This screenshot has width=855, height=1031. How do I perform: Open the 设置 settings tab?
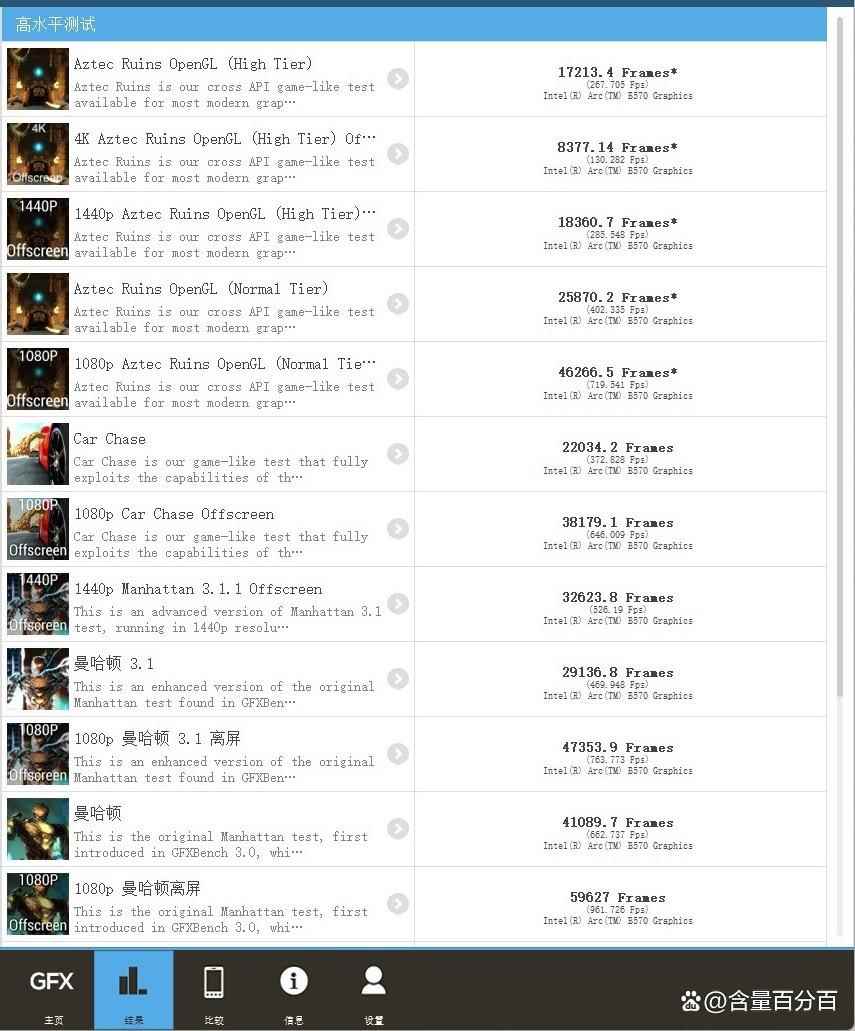tap(373, 990)
